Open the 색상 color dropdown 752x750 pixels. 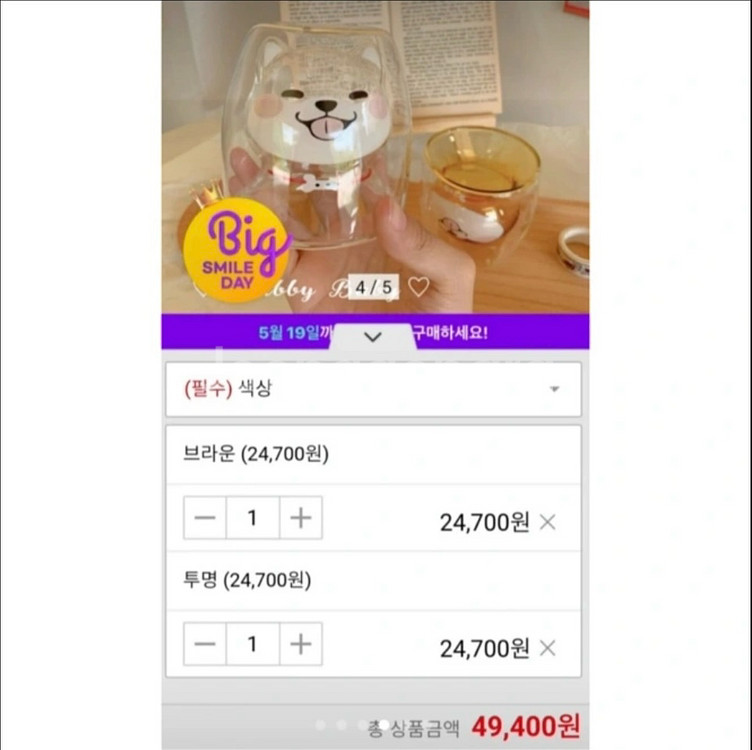click(x=373, y=389)
